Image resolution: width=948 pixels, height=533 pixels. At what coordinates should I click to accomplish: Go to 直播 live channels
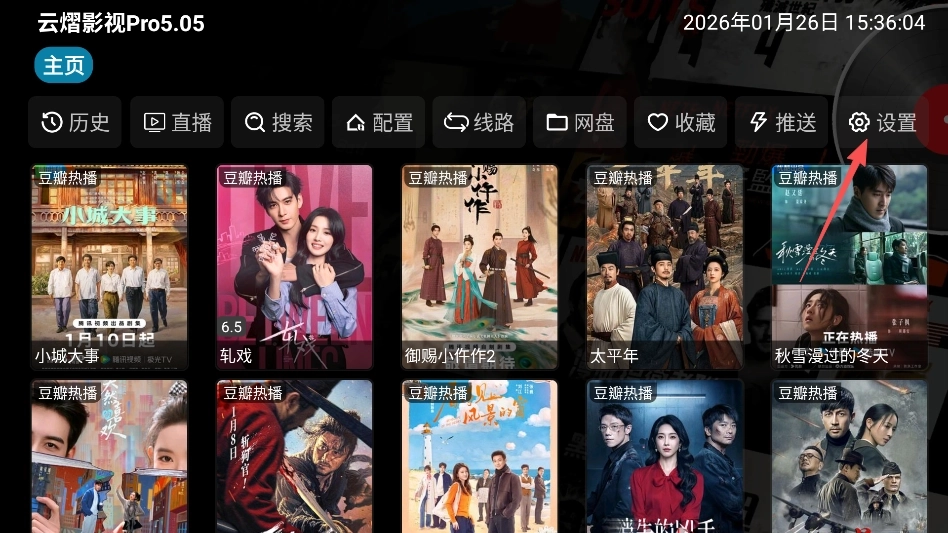[178, 122]
